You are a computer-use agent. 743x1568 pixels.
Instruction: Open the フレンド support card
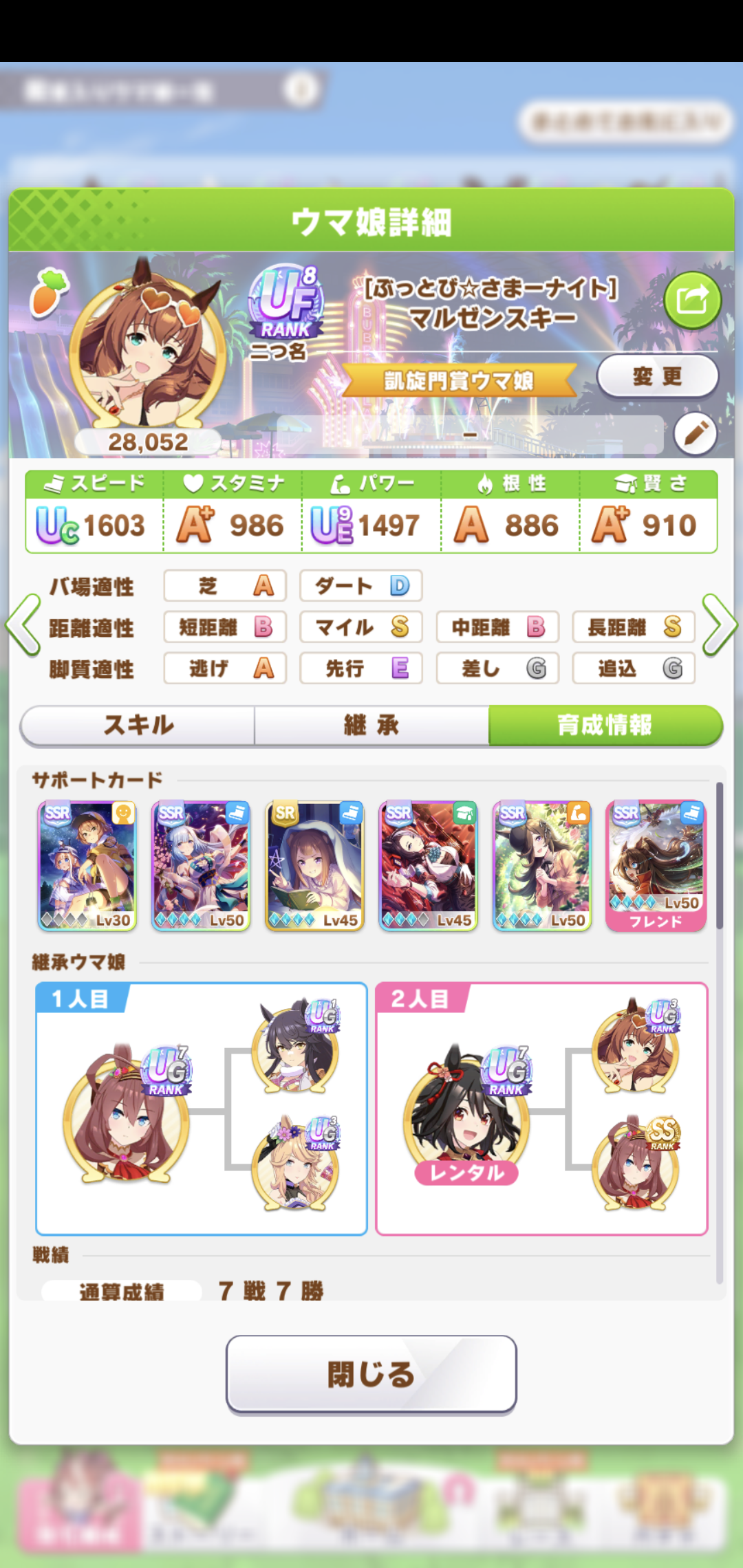[656, 866]
